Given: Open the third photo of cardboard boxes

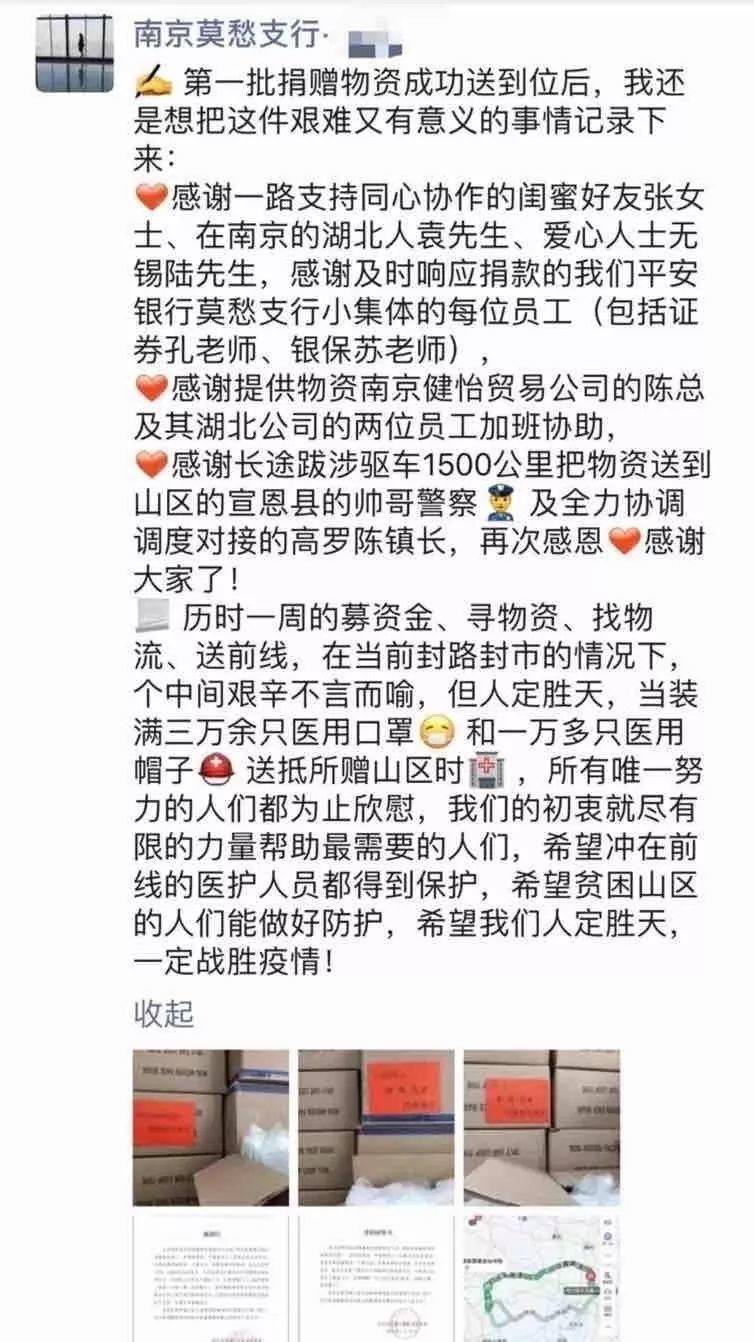Looking at the screenshot, I should [541, 1128].
